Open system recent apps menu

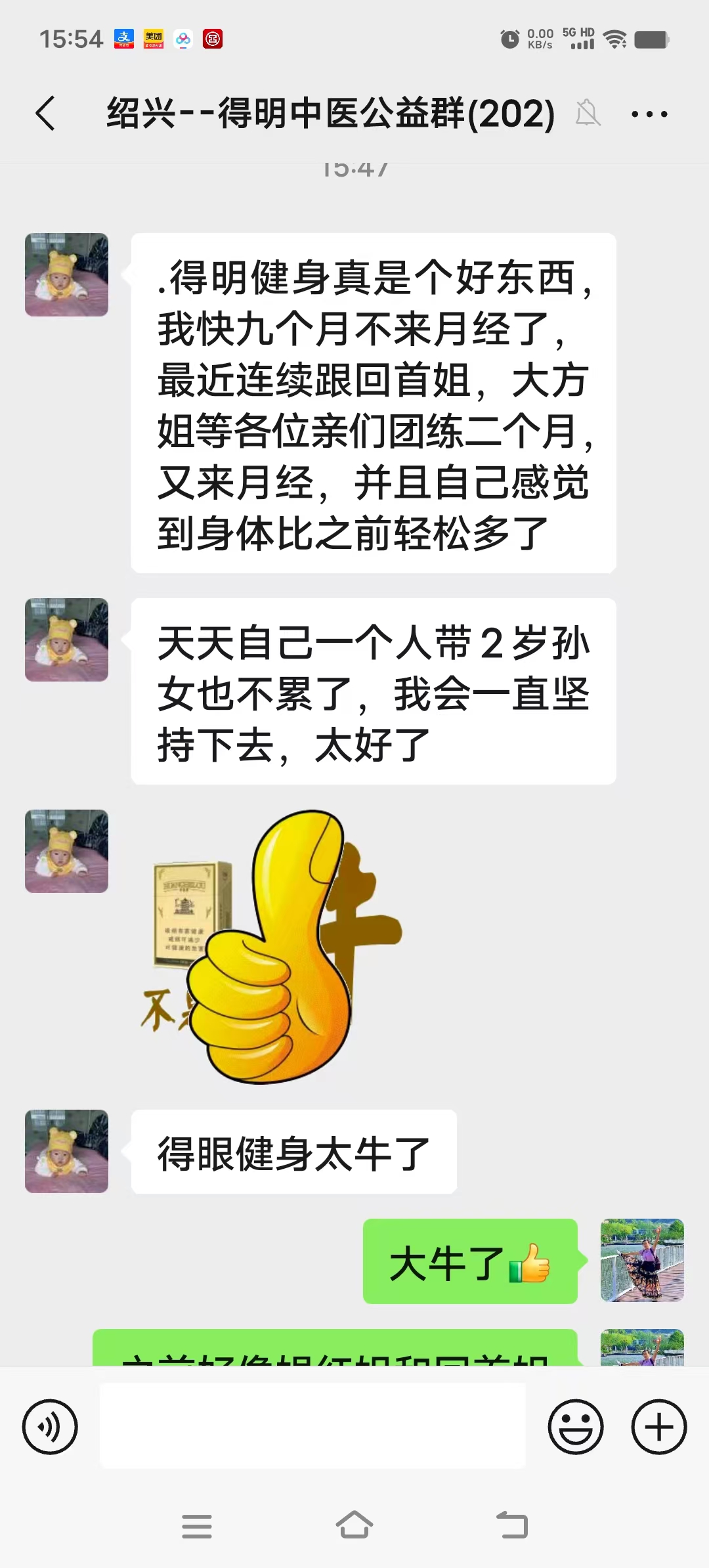tap(197, 1526)
